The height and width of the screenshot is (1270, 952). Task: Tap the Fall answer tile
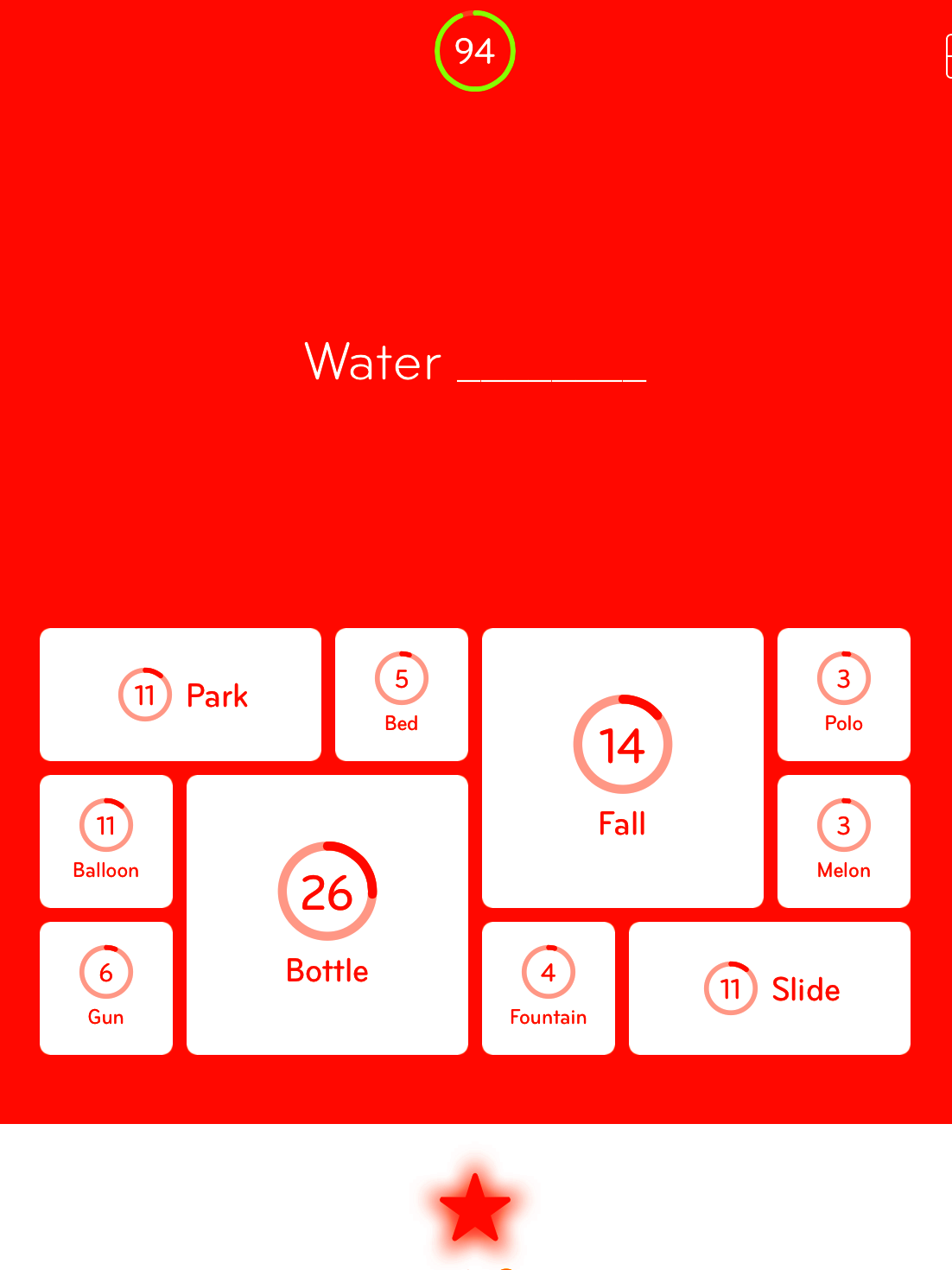coord(622,768)
